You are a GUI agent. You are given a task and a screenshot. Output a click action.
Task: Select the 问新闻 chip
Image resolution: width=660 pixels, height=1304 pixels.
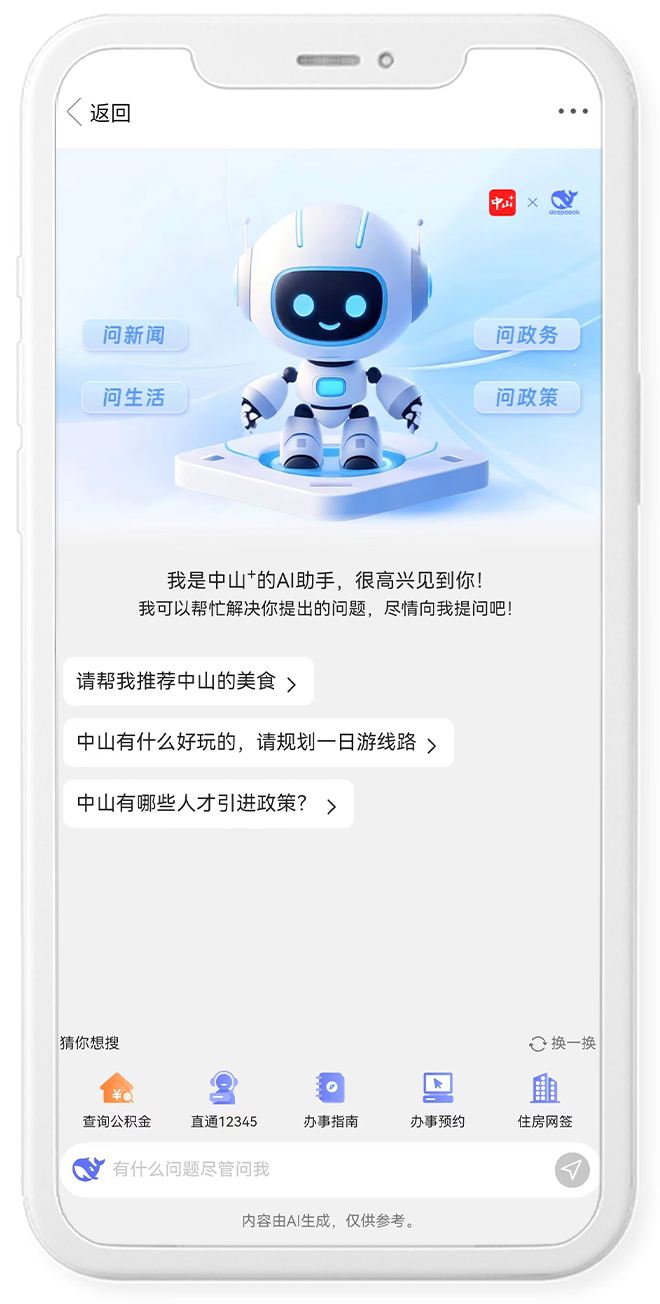(134, 335)
